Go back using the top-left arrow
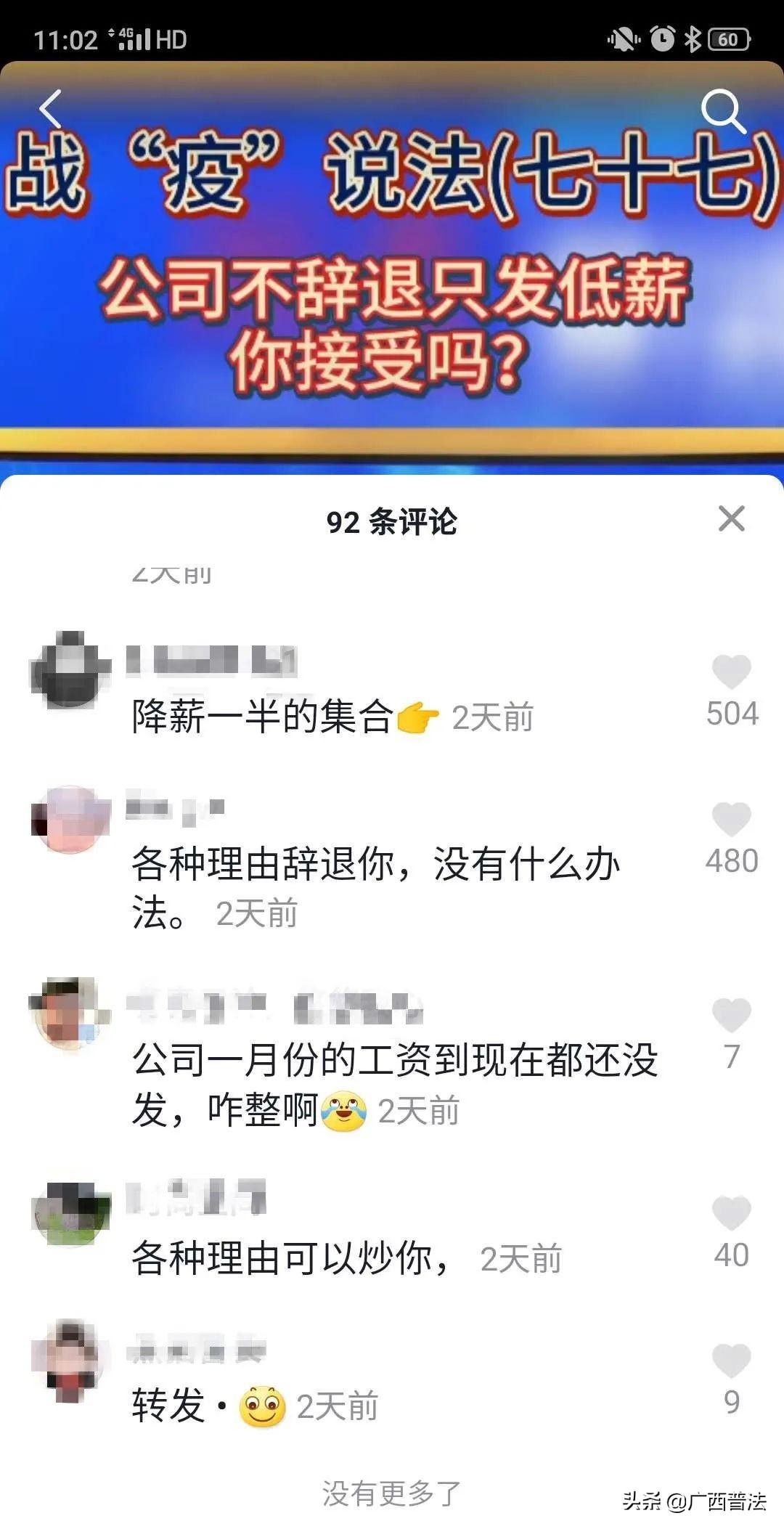 point(50,109)
